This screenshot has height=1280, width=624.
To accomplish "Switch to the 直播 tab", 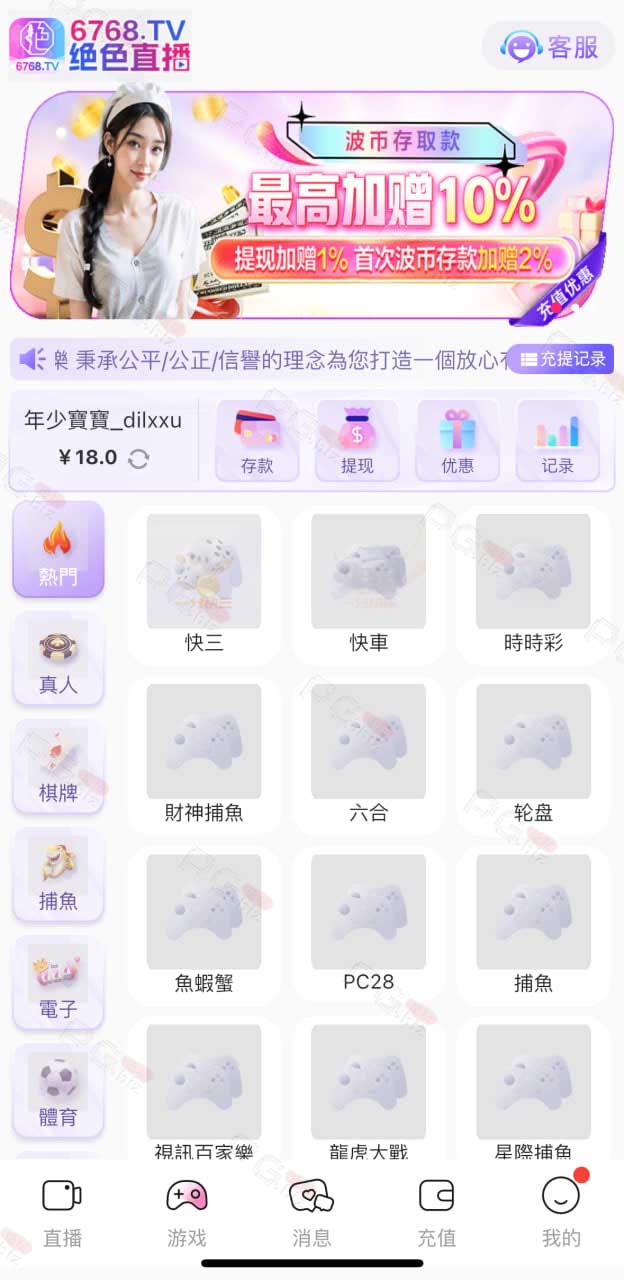I will [62, 1212].
